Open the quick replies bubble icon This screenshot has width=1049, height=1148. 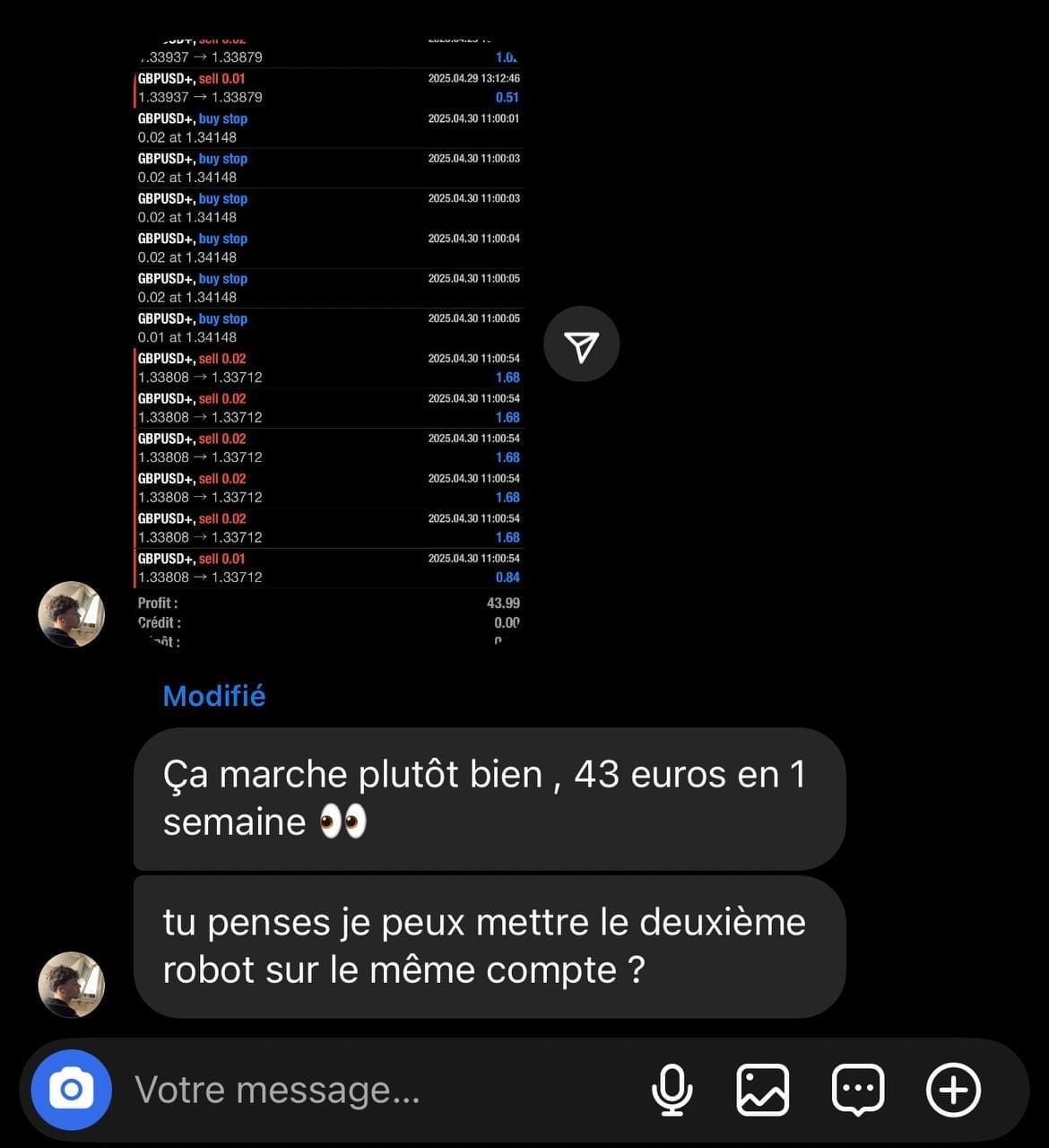858,1090
